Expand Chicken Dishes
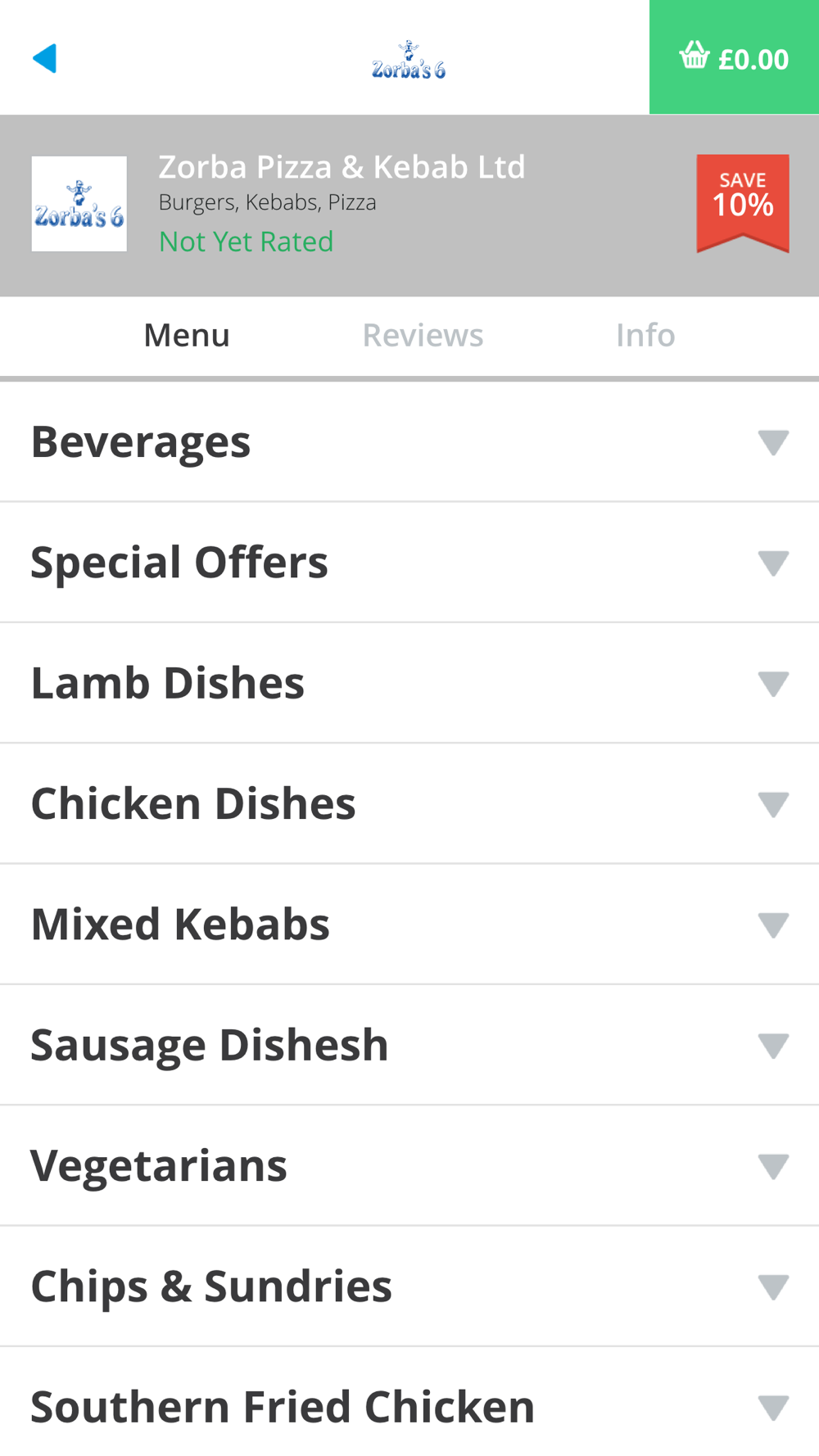Screen dimensions: 819x1456 409,803
